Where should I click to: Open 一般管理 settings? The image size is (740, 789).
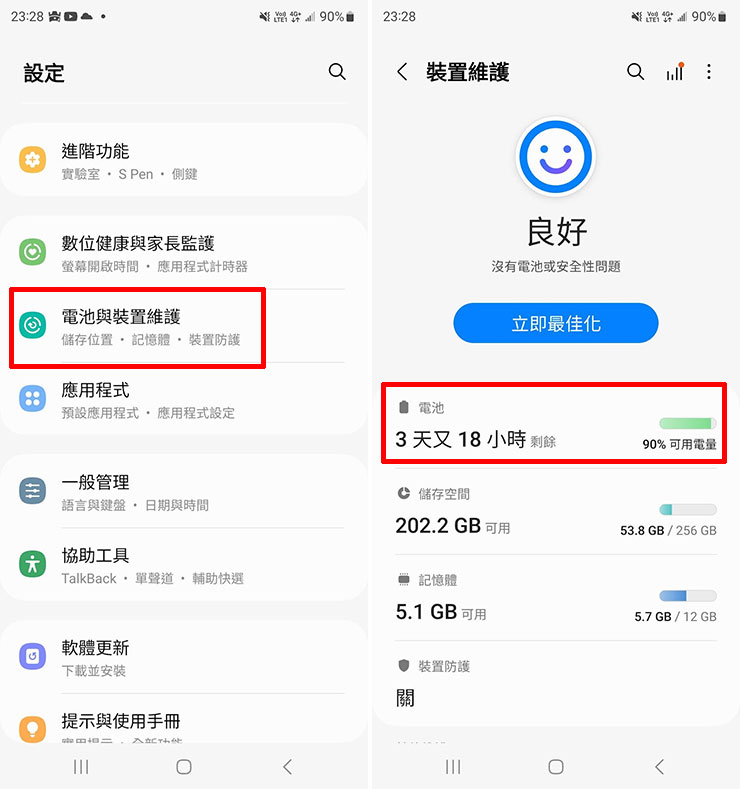(184, 492)
